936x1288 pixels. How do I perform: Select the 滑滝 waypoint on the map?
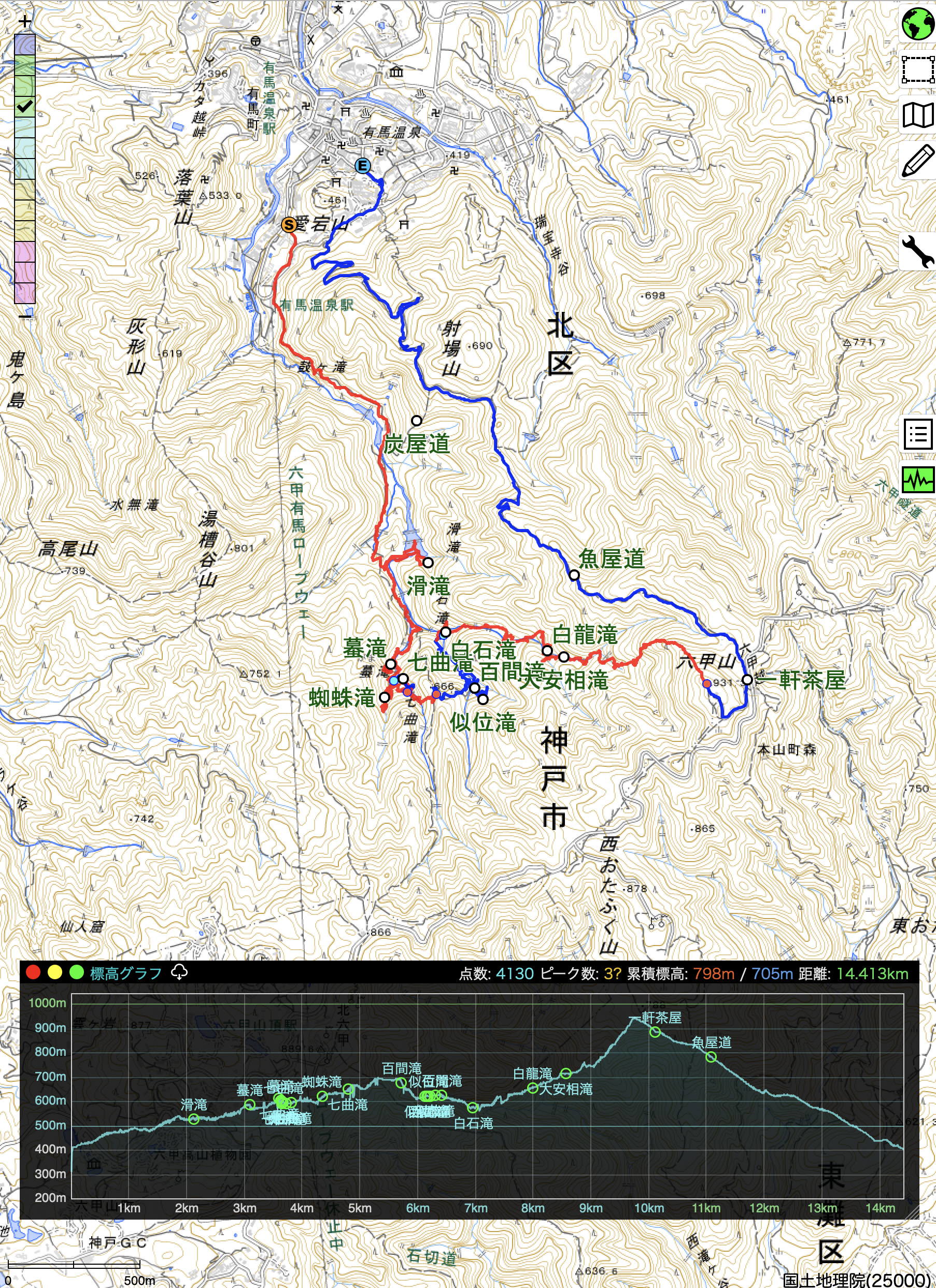click(428, 562)
